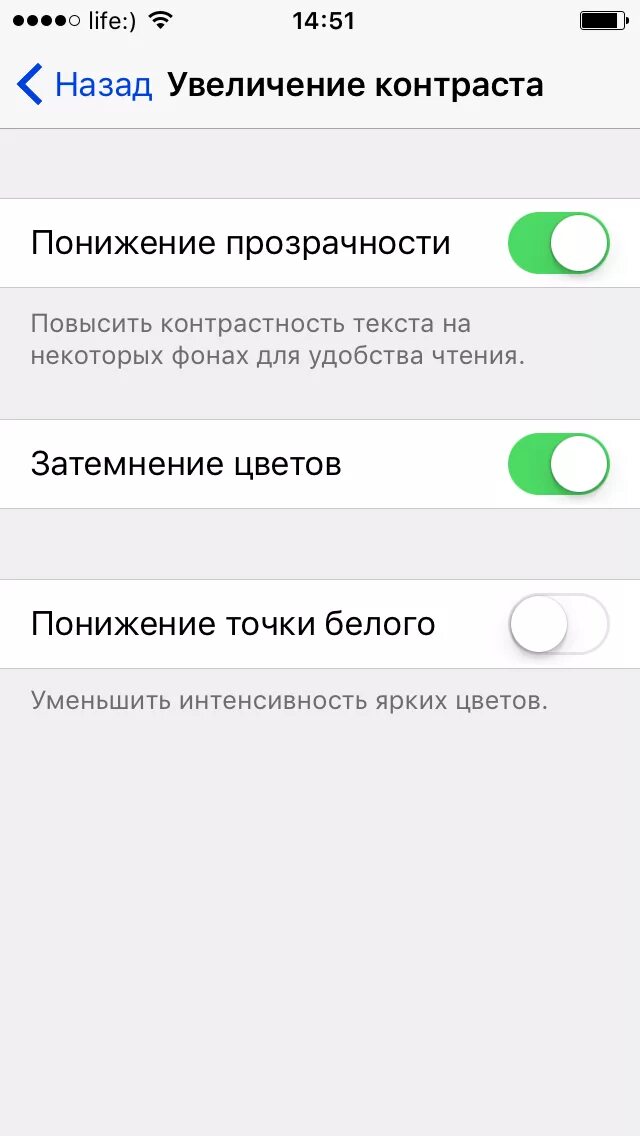Screen dimensions: 640x1136
Task: Turn off Затемнение цветов
Action: 558,464
